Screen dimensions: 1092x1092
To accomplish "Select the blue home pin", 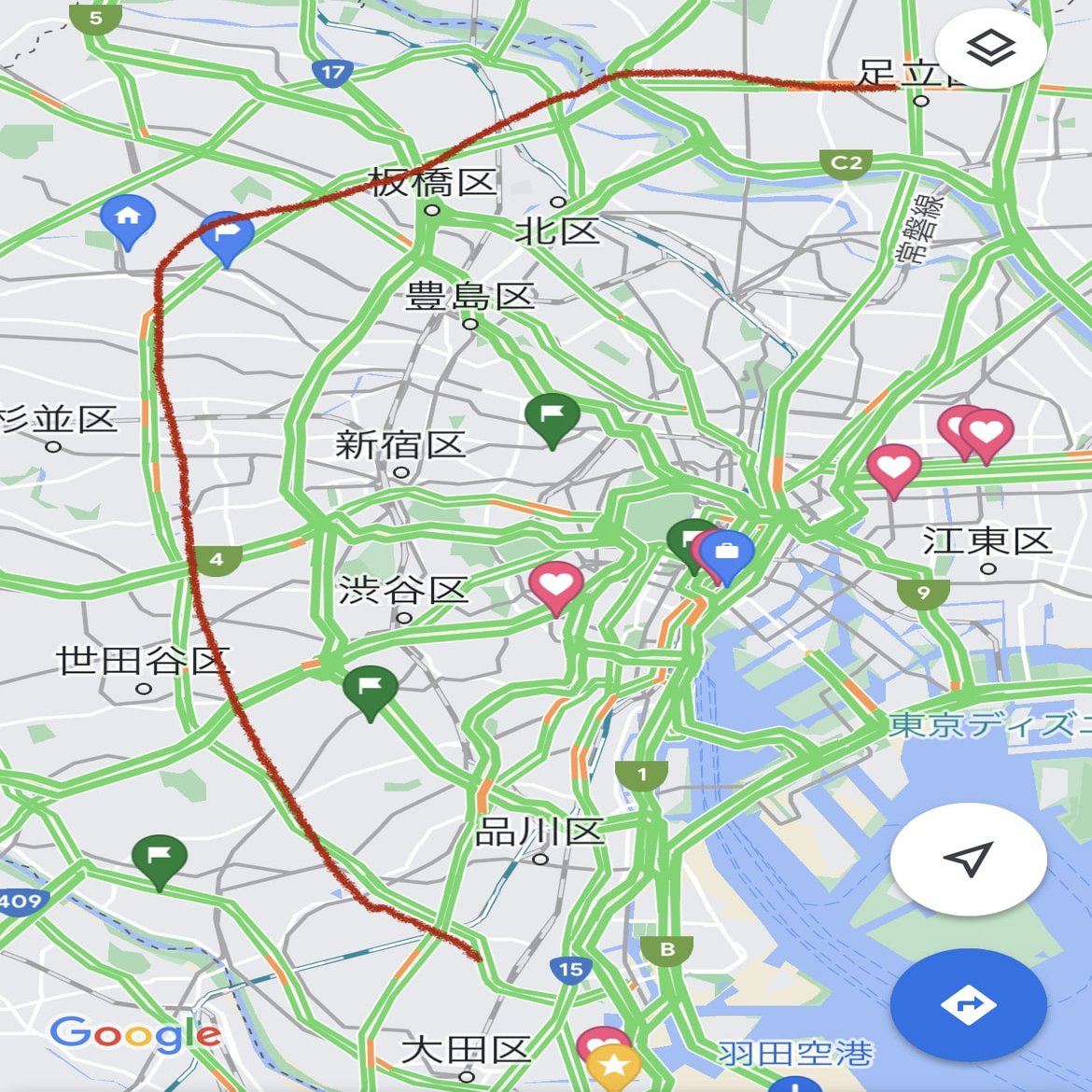I will pyautogui.click(x=127, y=218).
